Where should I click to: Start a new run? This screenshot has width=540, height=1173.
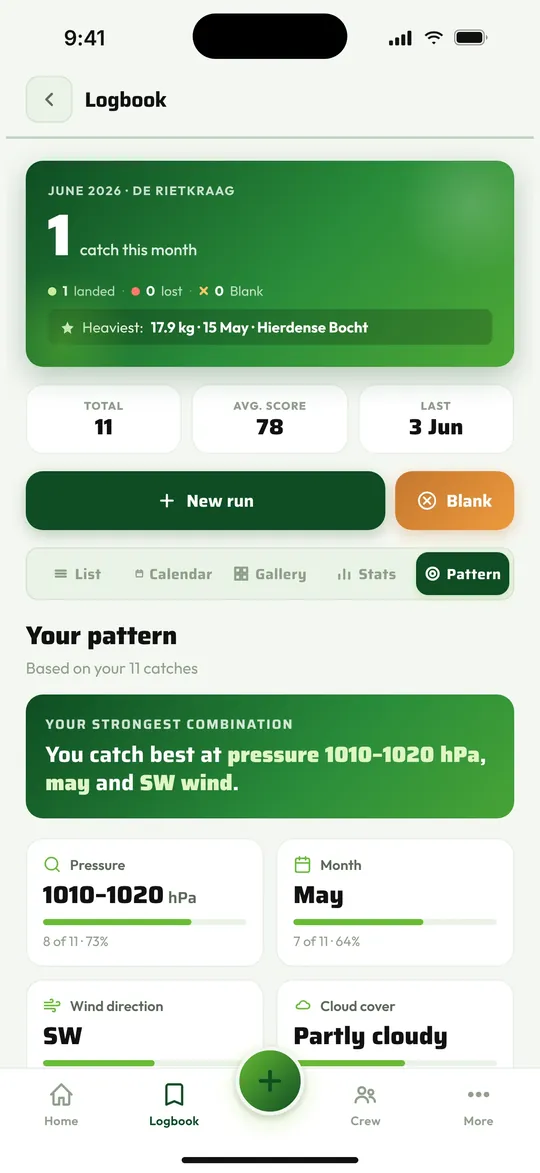point(206,500)
